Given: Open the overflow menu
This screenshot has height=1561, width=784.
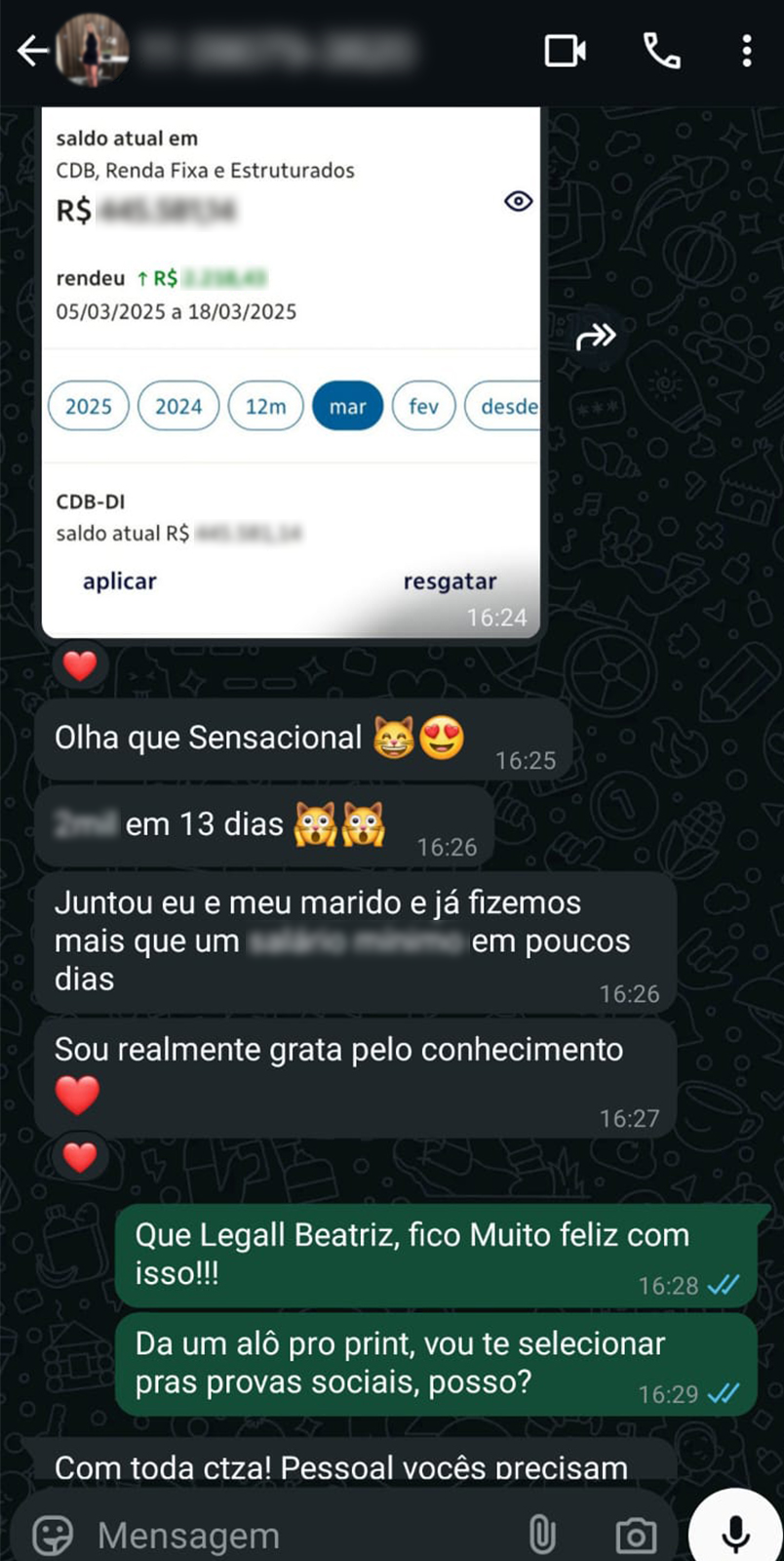Looking at the screenshot, I should pyautogui.click(x=746, y=51).
